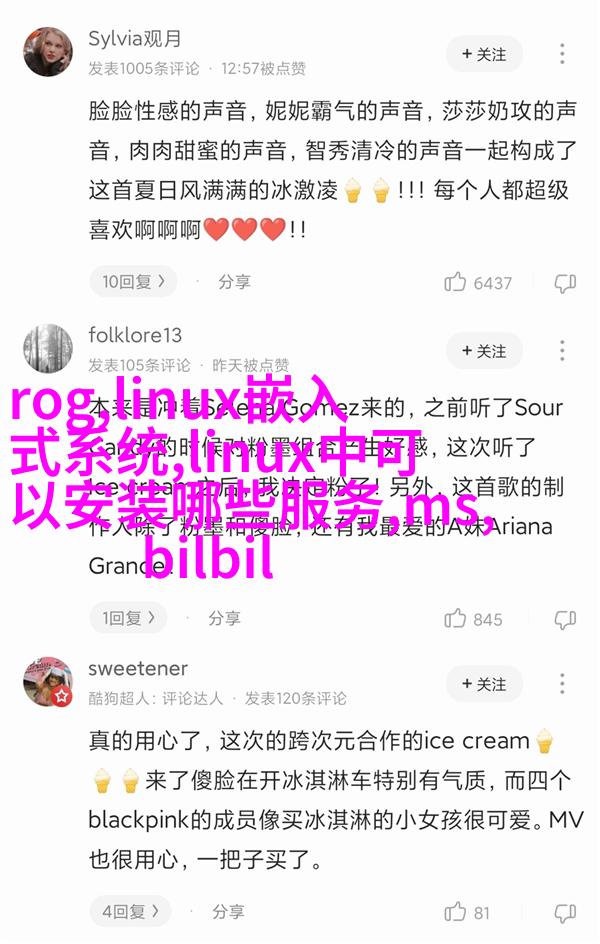Follow user folklore13
This screenshot has width=600, height=944.
coord(484,351)
